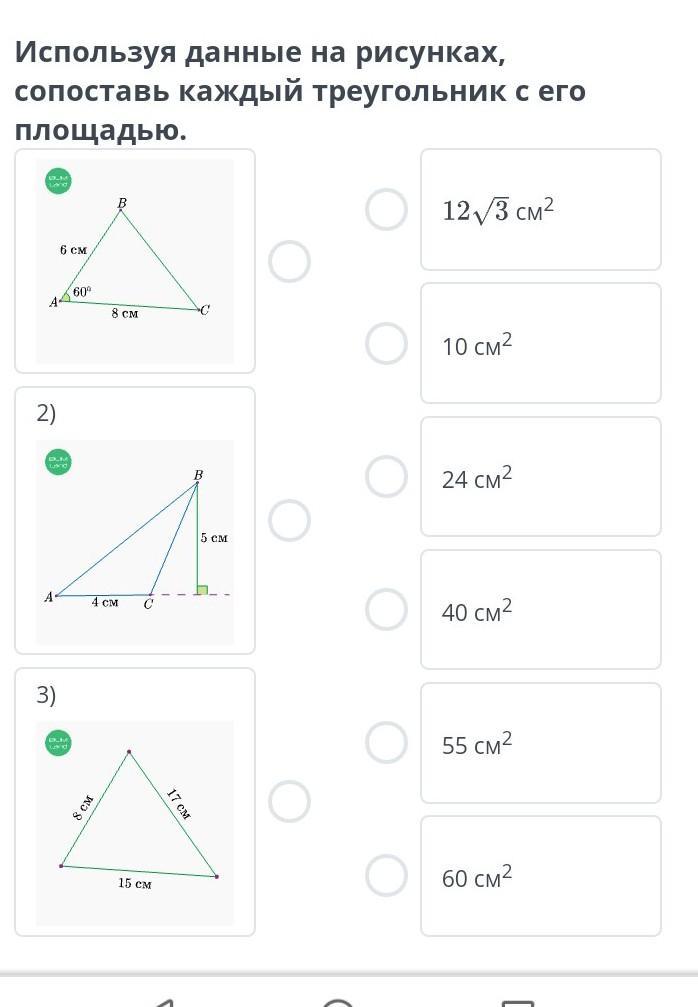Select the connector circle beside the 6 cm triangle
The height and width of the screenshot is (1007, 698).
click(290, 261)
